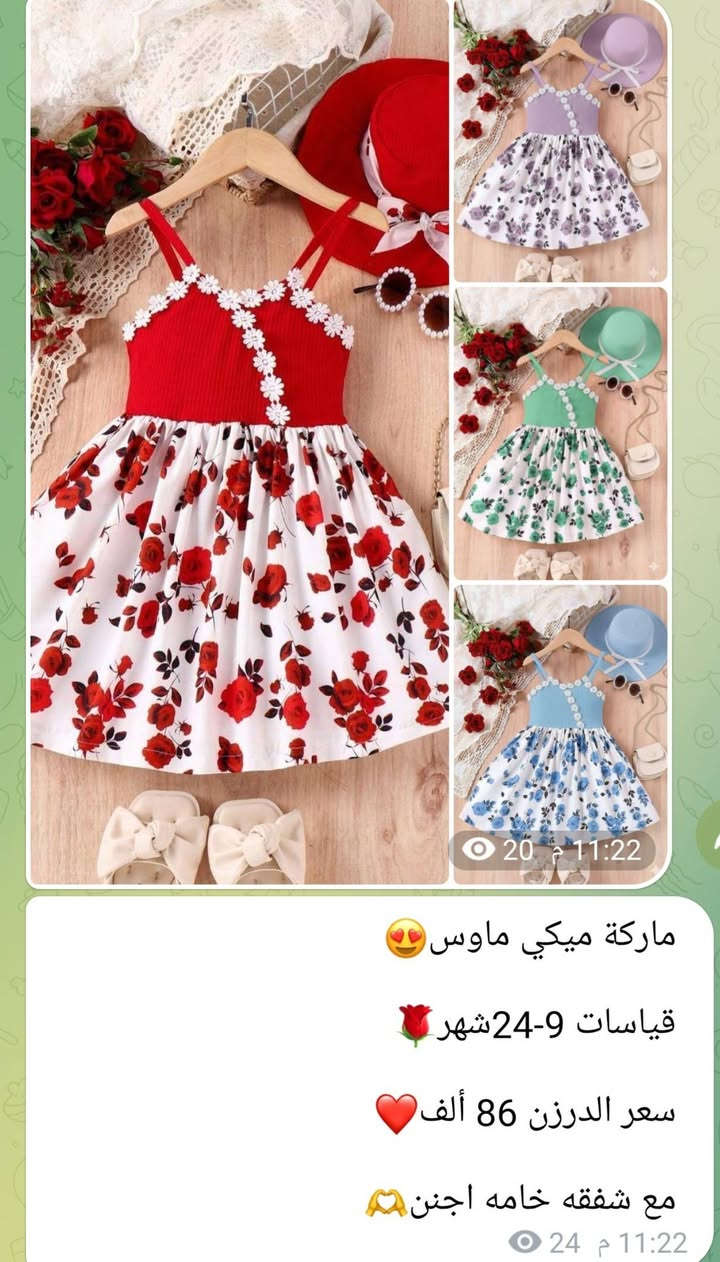Image resolution: width=720 pixels, height=1262 pixels.
Task: View the blue floral dress photo
Action: 560,720
